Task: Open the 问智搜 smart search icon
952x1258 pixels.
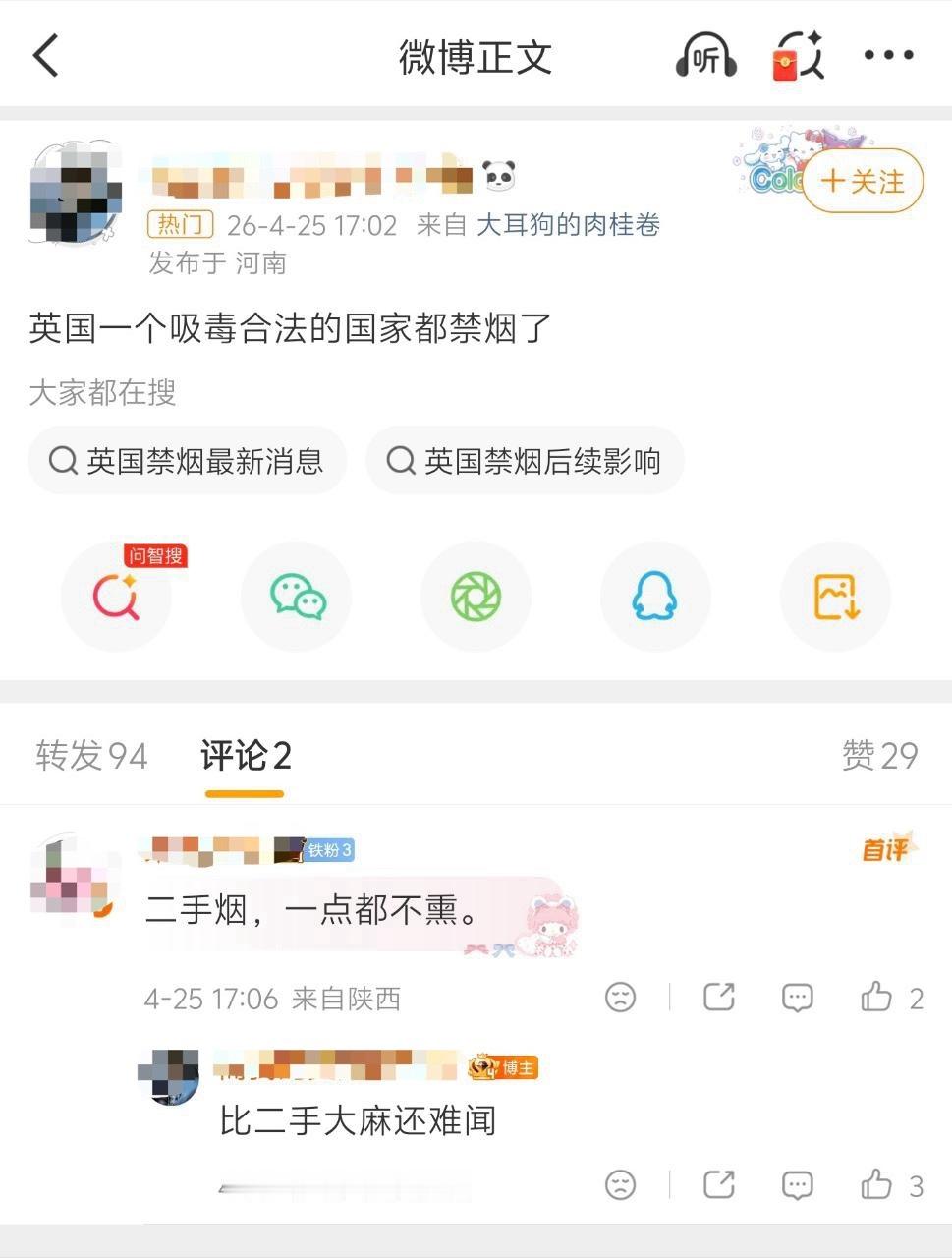Action: click(x=116, y=597)
